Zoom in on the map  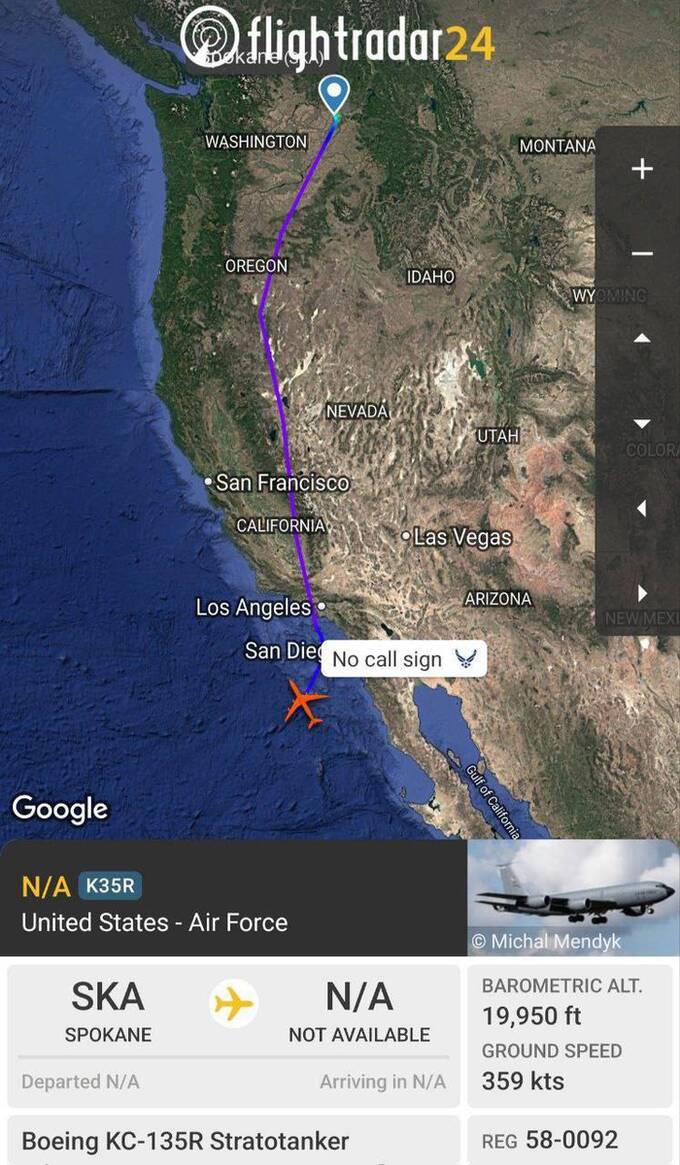642,169
